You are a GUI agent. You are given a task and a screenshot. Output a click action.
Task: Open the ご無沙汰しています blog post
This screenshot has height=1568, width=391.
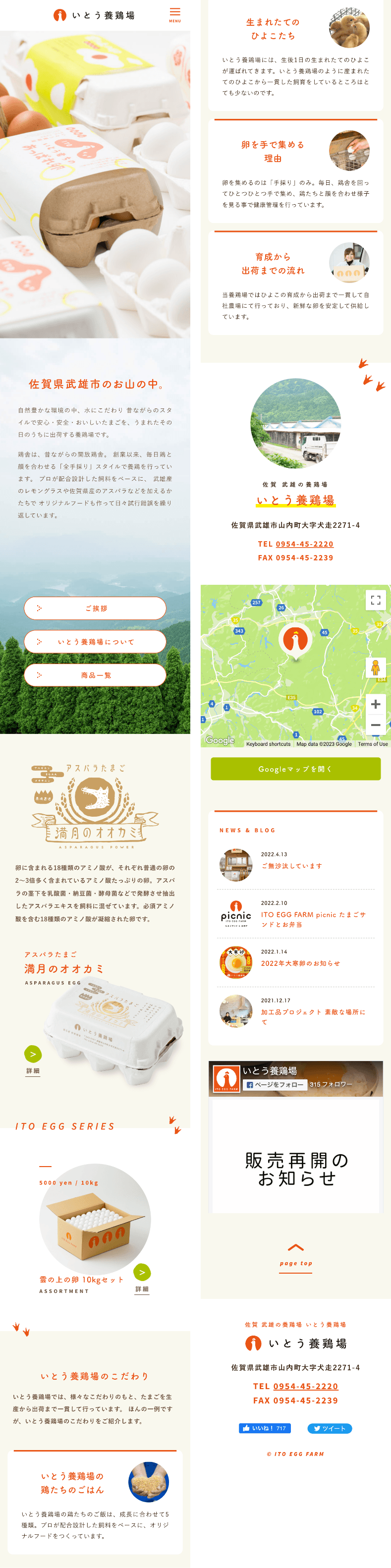tap(292, 866)
